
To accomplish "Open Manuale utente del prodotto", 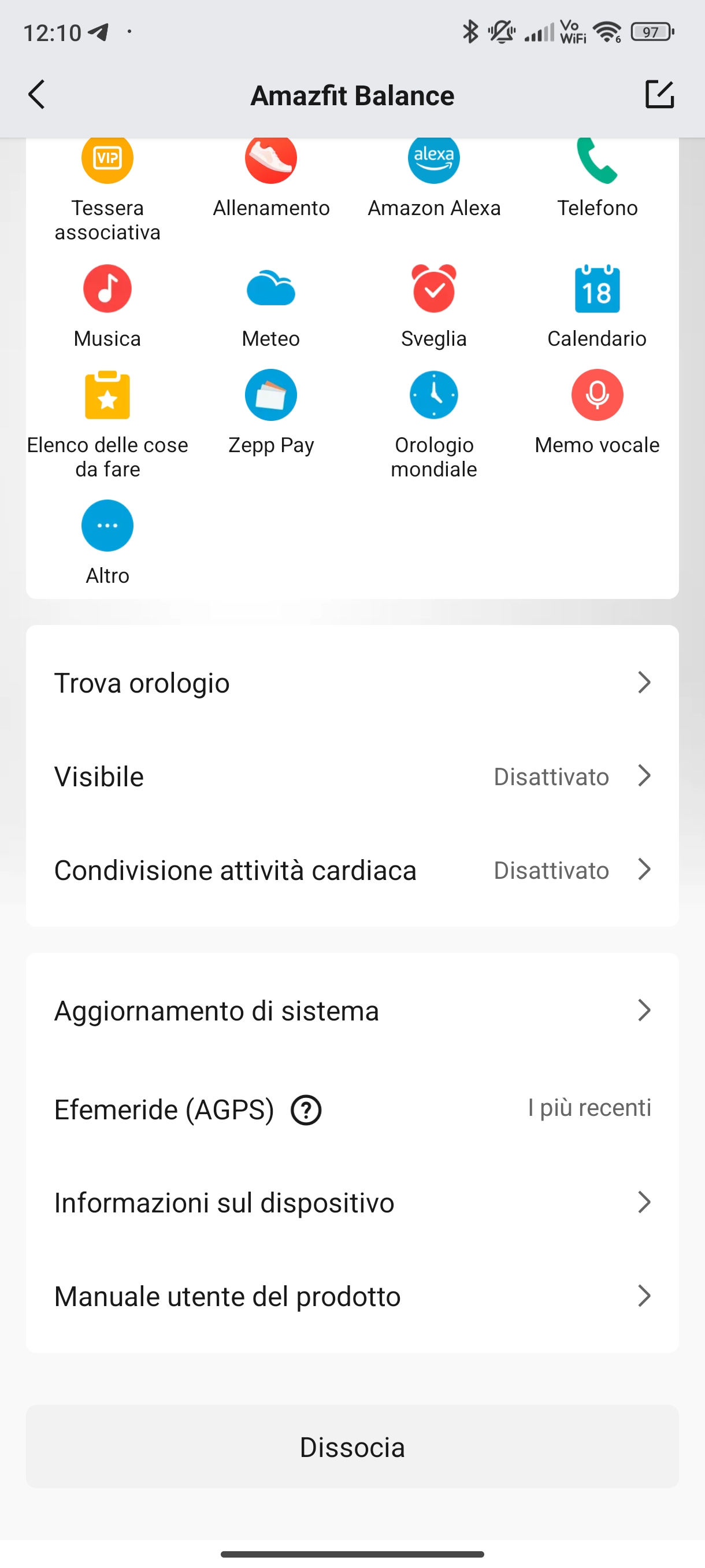I will (x=352, y=1296).
